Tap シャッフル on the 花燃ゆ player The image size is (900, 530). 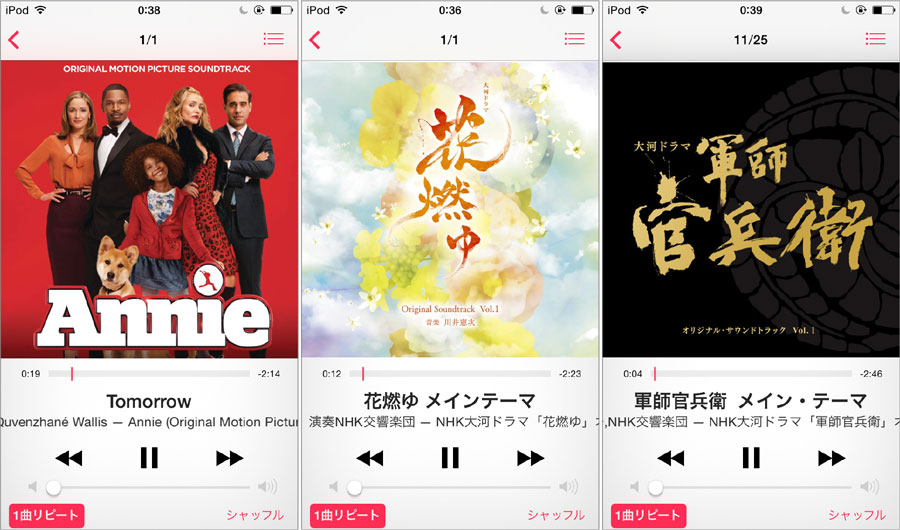[555, 515]
